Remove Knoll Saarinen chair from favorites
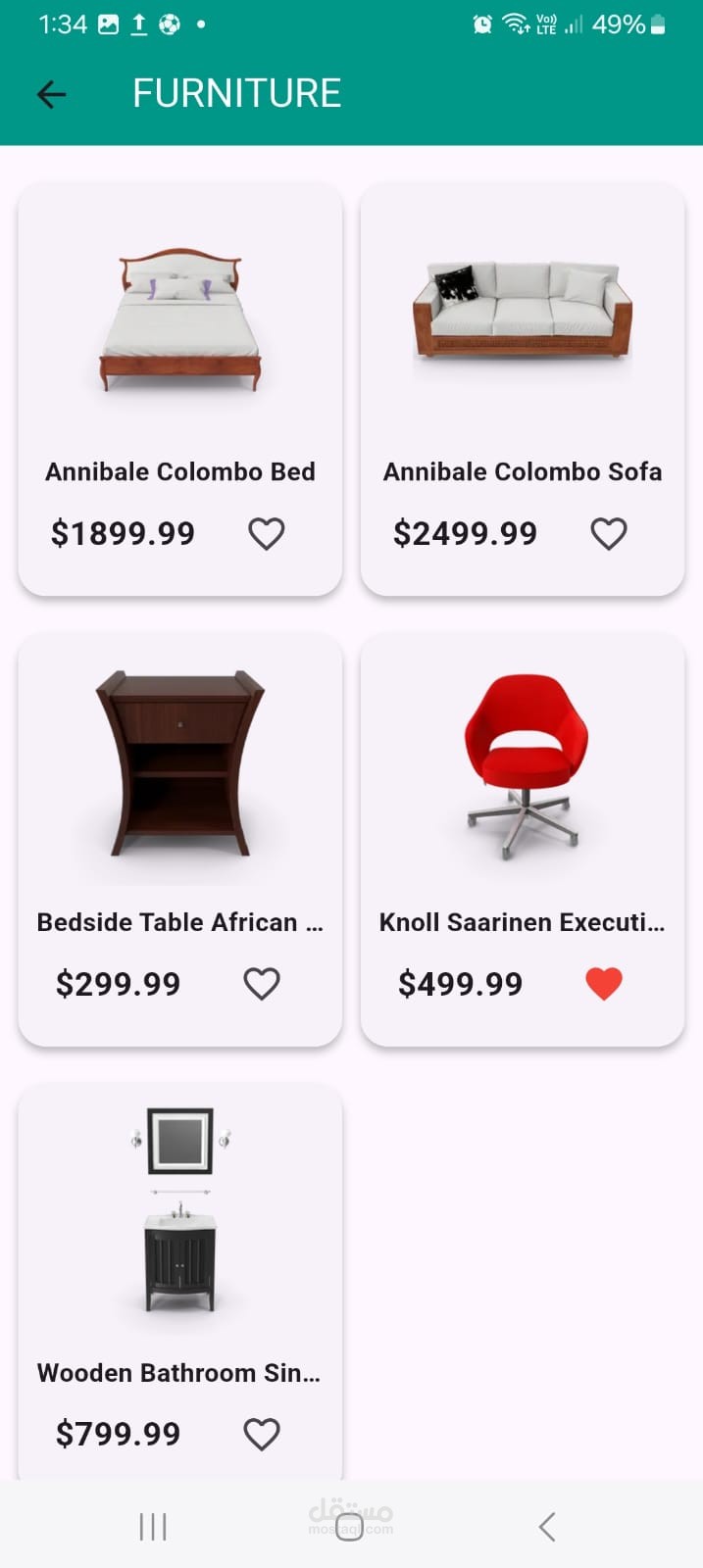 click(x=604, y=984)
